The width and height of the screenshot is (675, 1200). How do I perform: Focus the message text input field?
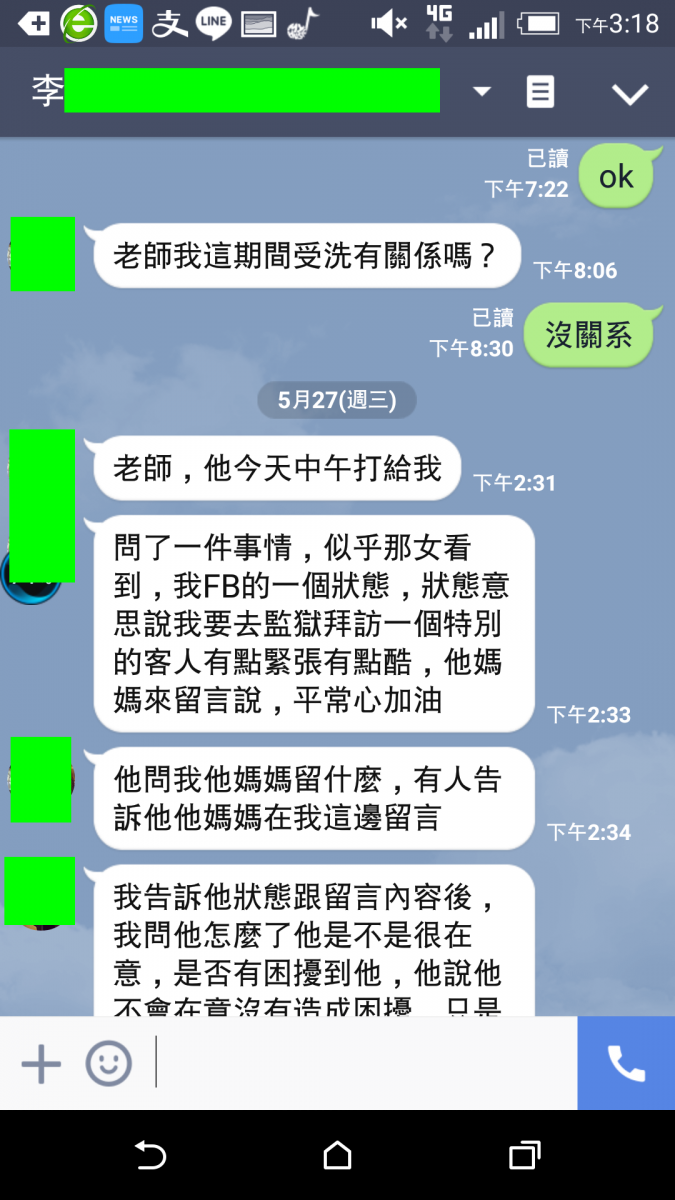[365, 1064]
